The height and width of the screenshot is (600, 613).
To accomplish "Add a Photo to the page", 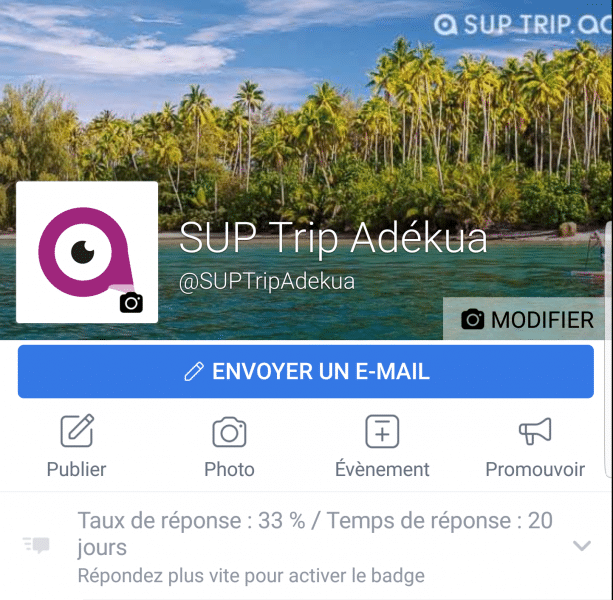I will [x=229, y=446].
